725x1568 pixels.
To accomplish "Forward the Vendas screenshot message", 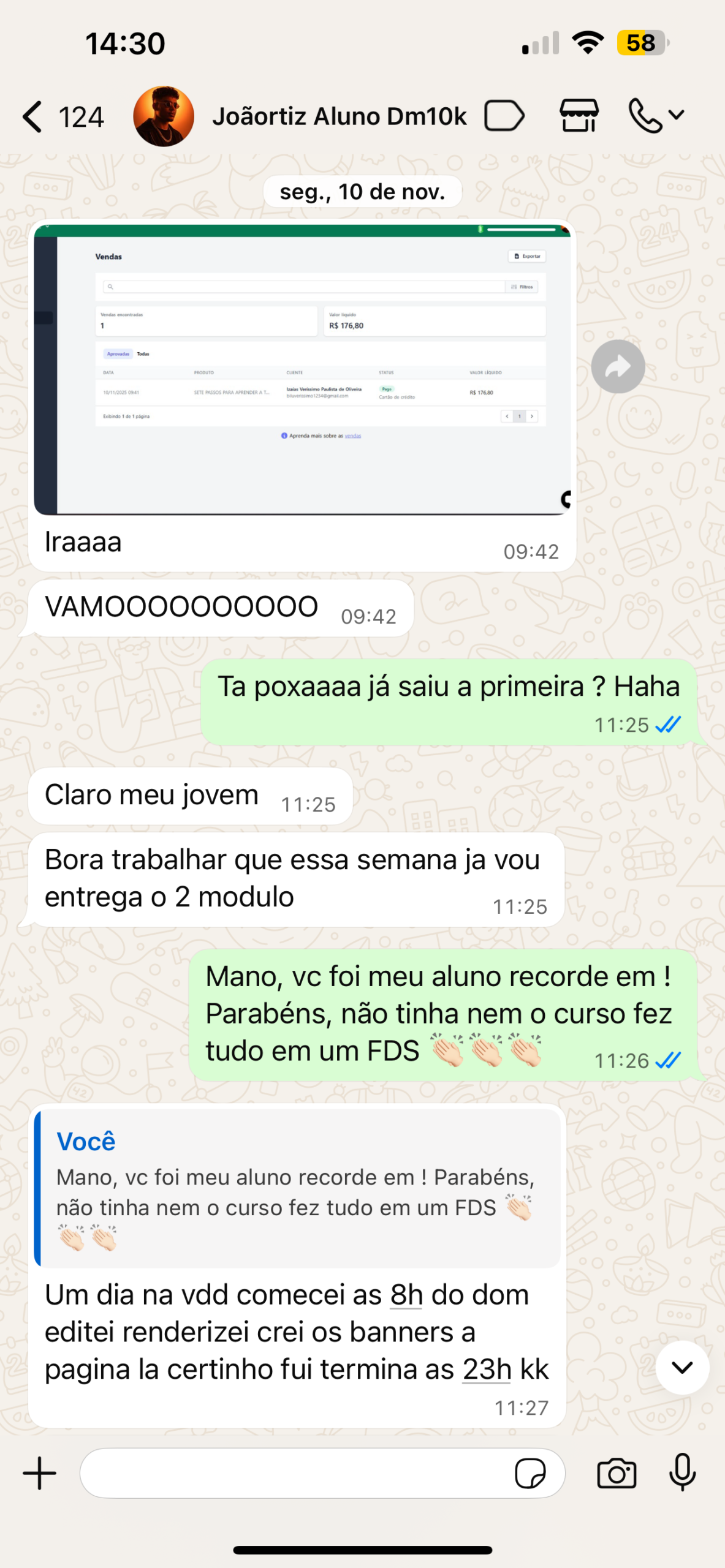I will (x=618, y=366).
